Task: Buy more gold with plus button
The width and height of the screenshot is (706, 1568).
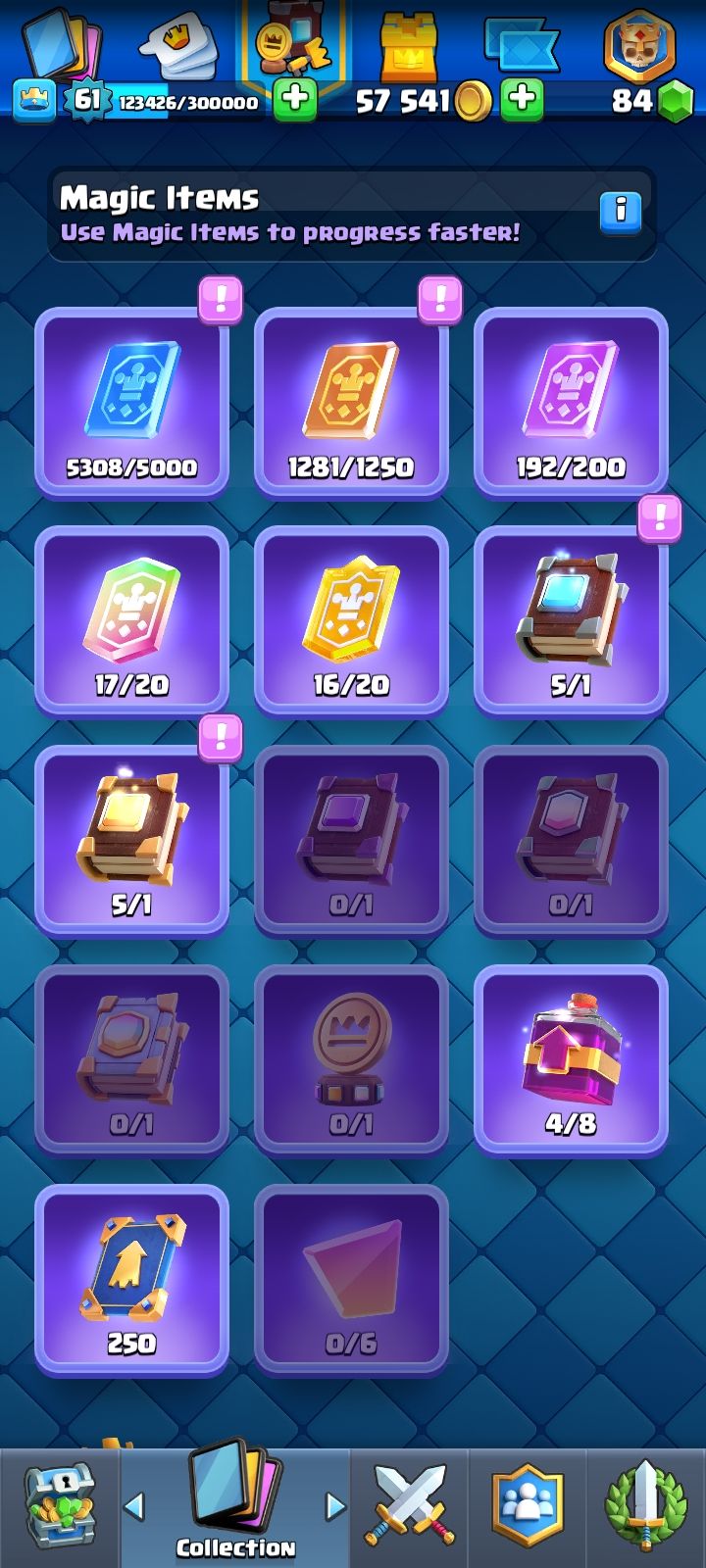Action: coord(523,99)
